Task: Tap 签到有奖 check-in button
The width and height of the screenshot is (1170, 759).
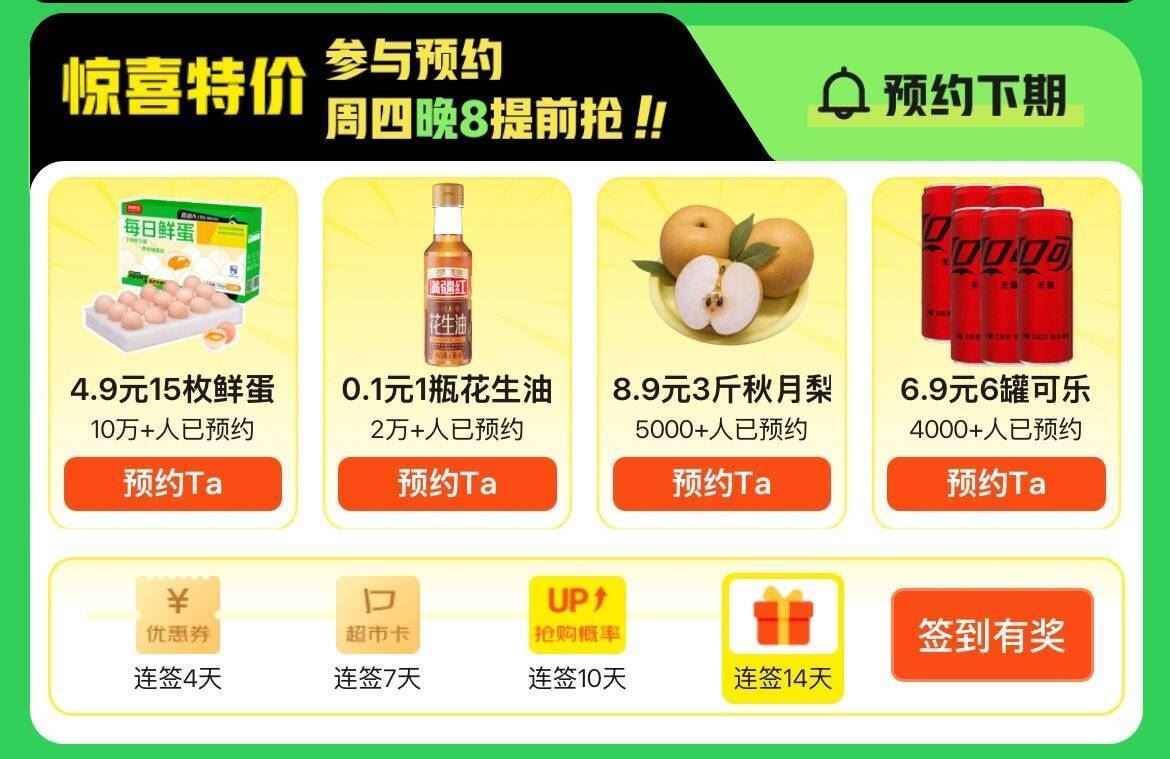Action: point(992,635)
